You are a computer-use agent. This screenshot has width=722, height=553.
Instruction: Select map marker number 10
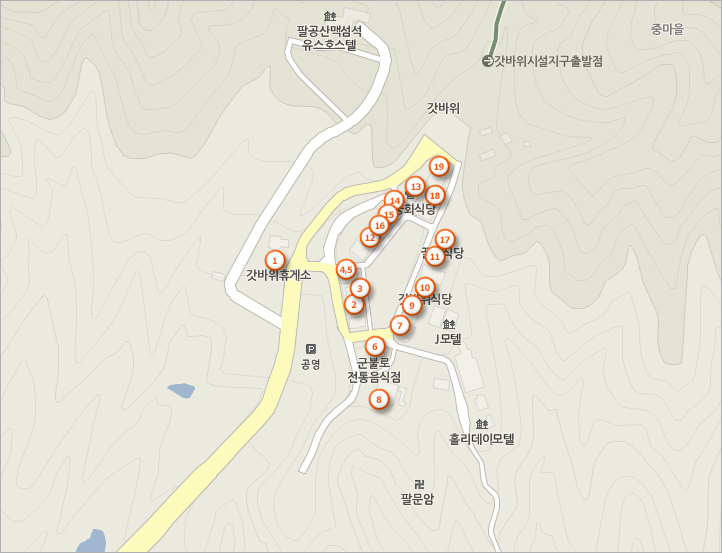pyautogui.click(x=425, y=287)
